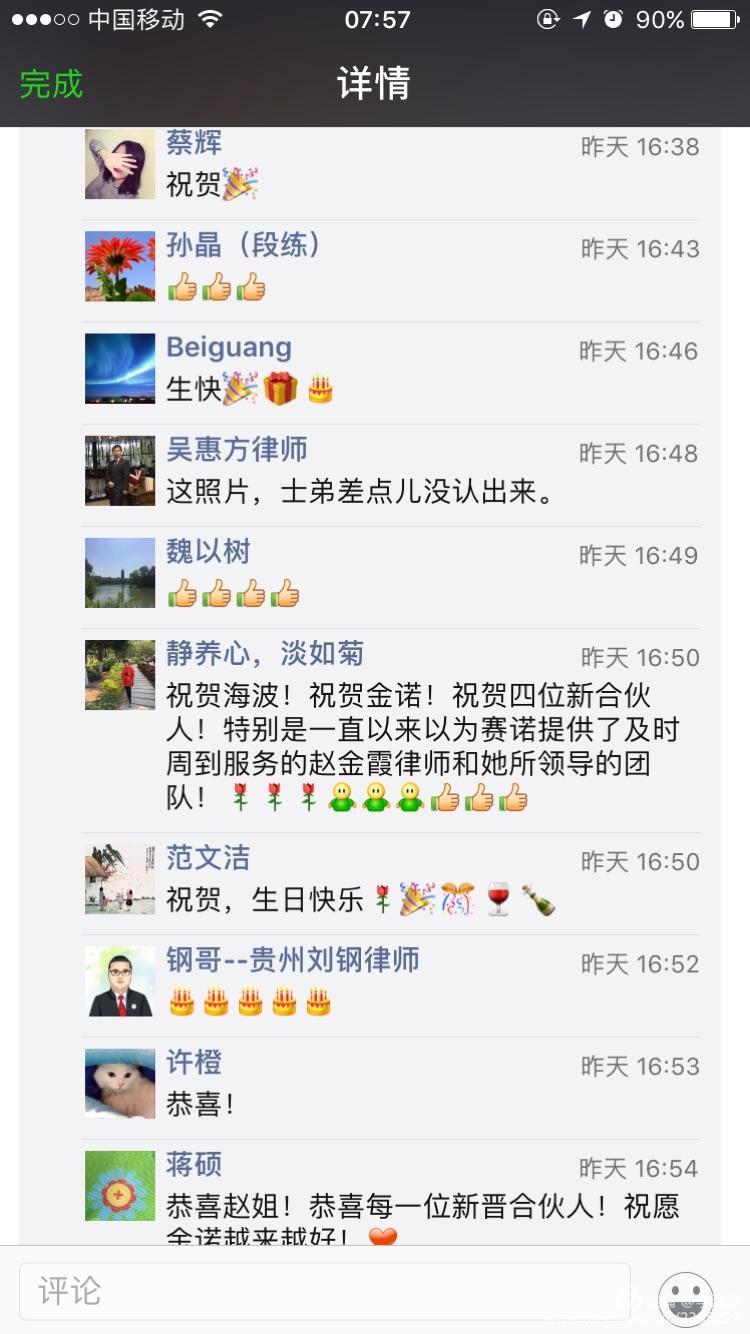Tap 孙晶（段练）'s flower avatar
This screenshot has height=1334, width=750.
120,266
